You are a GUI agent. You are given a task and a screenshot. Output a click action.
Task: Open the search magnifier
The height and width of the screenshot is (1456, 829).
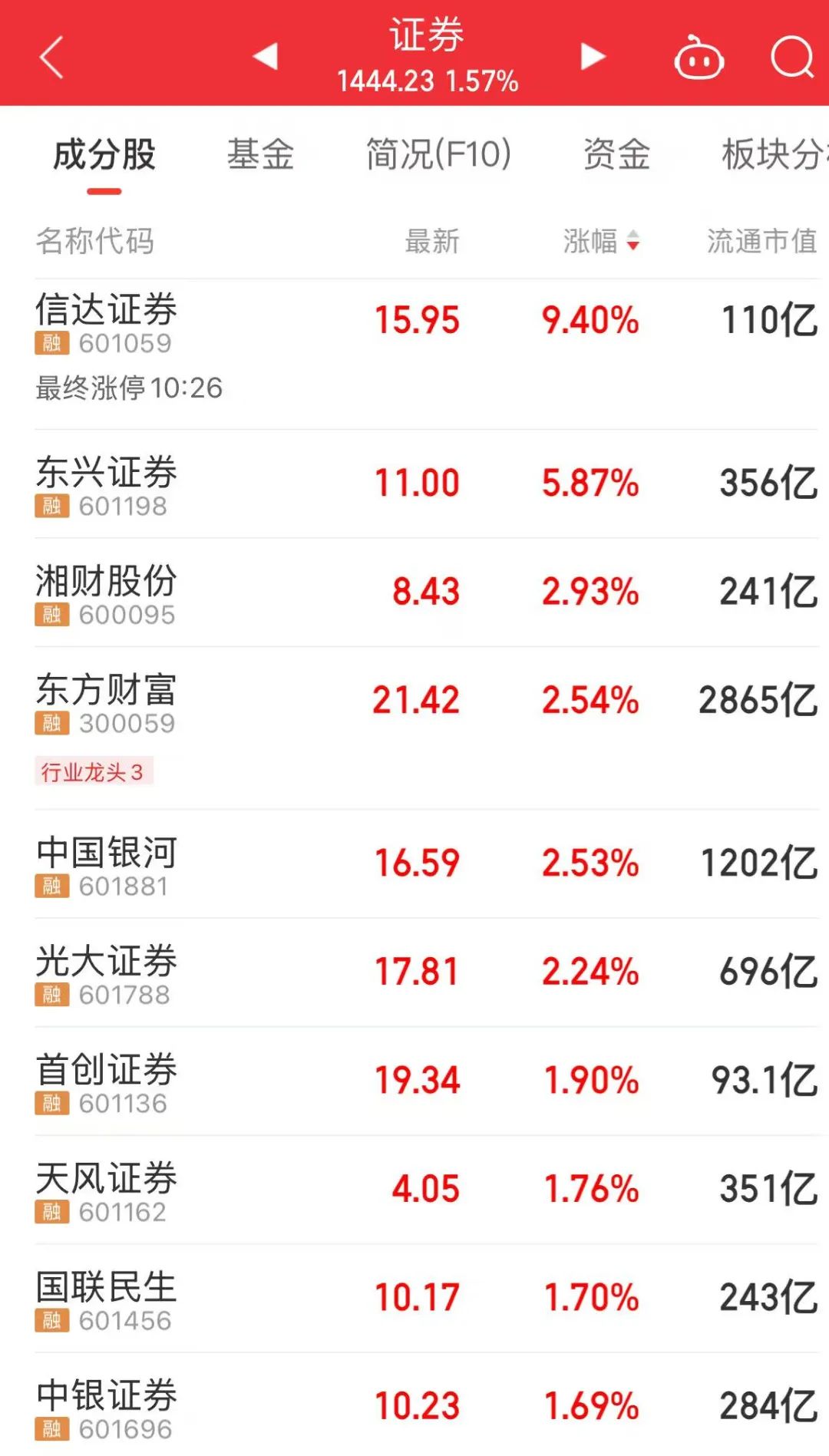(791, 57)
